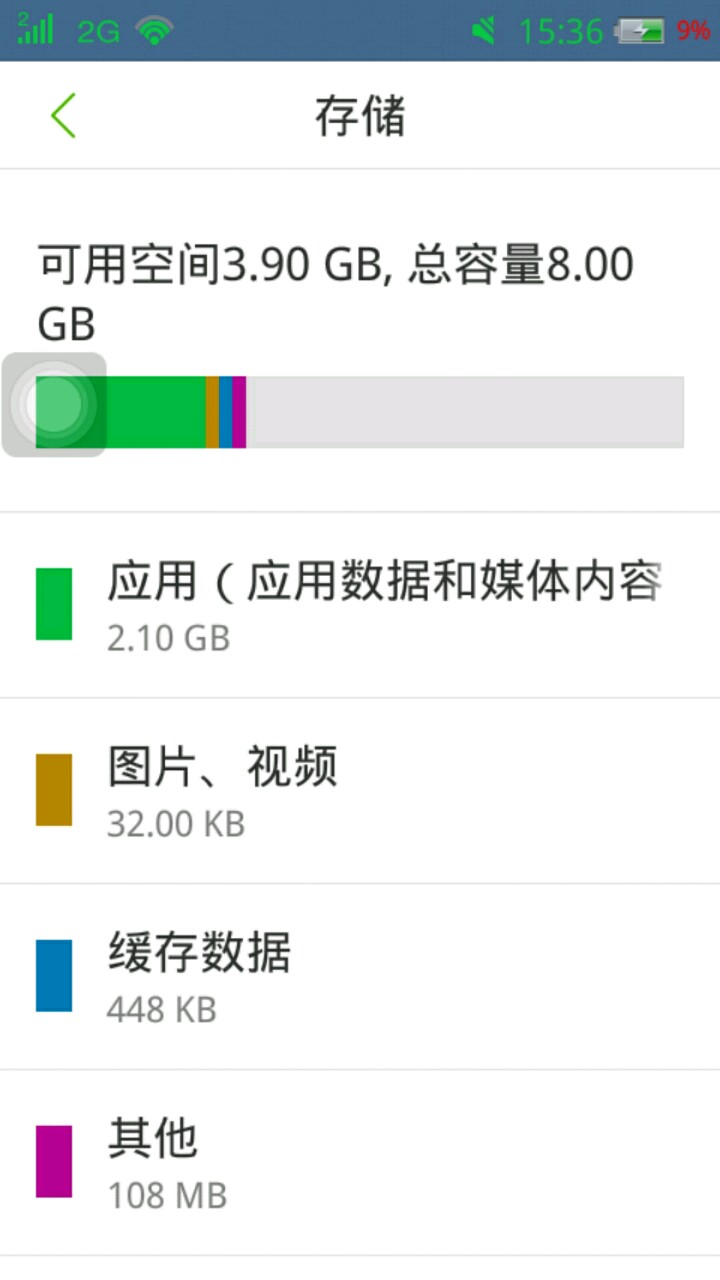Open 图片、视频 storage details
This screenshot has width=720, height=1280.
click(x=360, y=790)
